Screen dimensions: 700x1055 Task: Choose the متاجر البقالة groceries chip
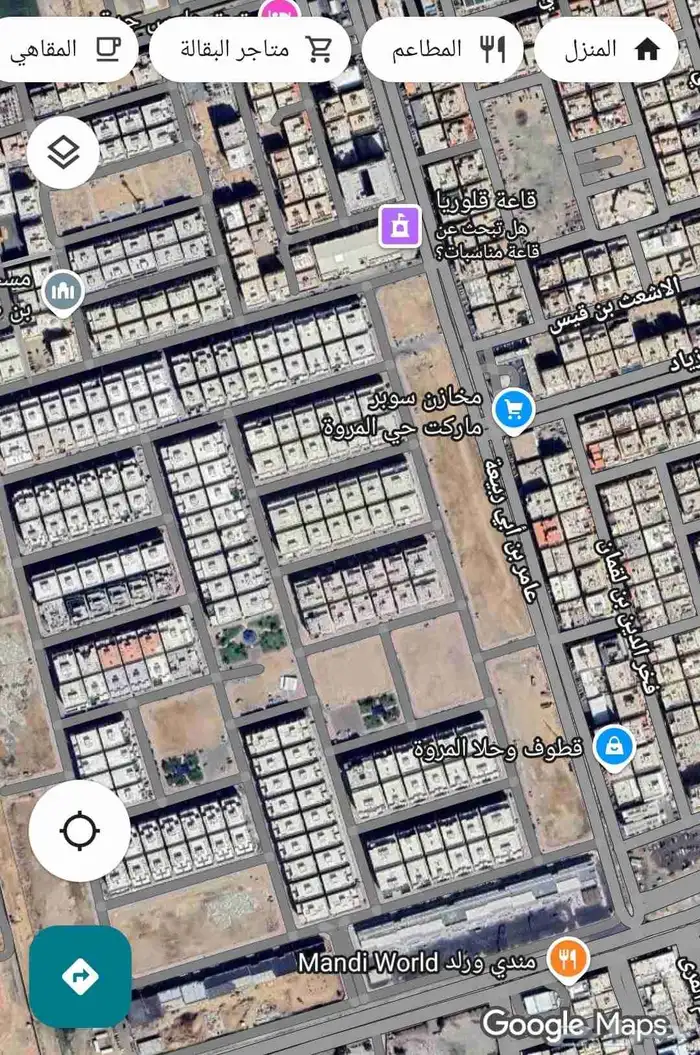click(250, 48)
